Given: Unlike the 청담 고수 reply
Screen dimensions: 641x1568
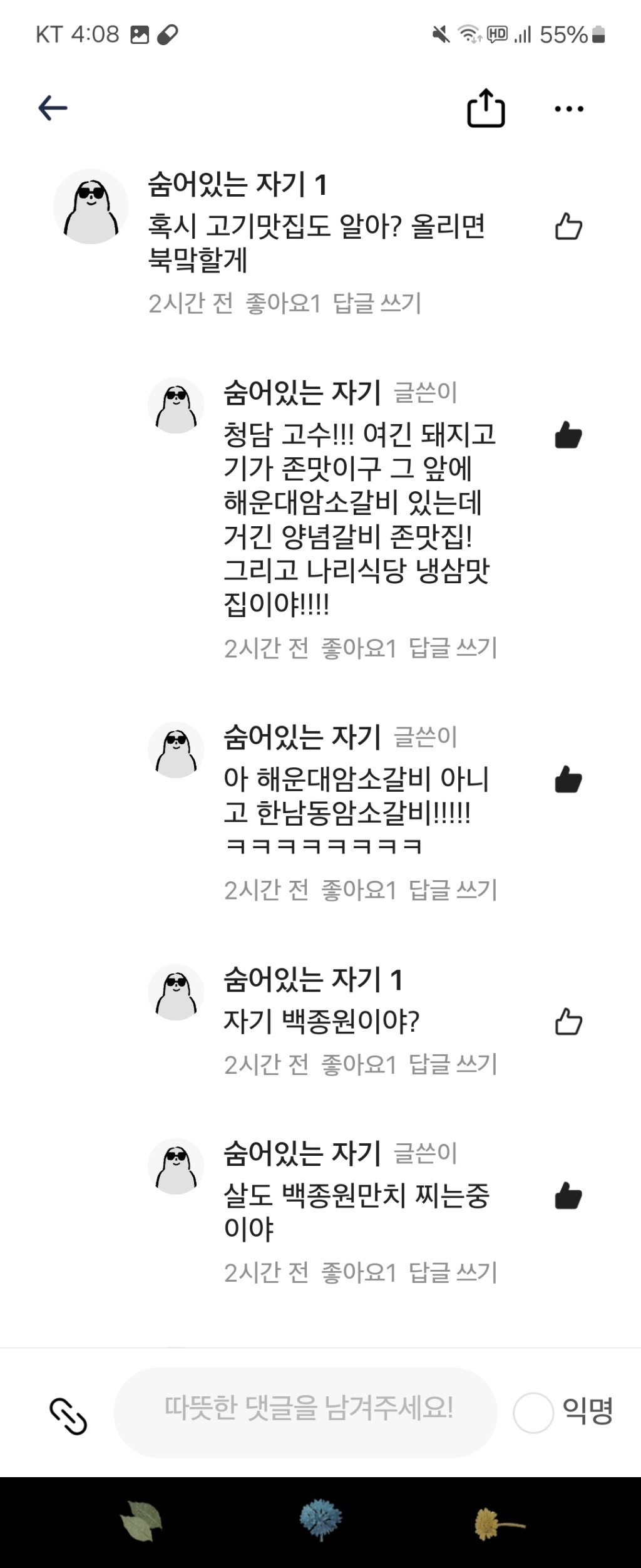Looking at the screenshot, I should pos(568,435).
